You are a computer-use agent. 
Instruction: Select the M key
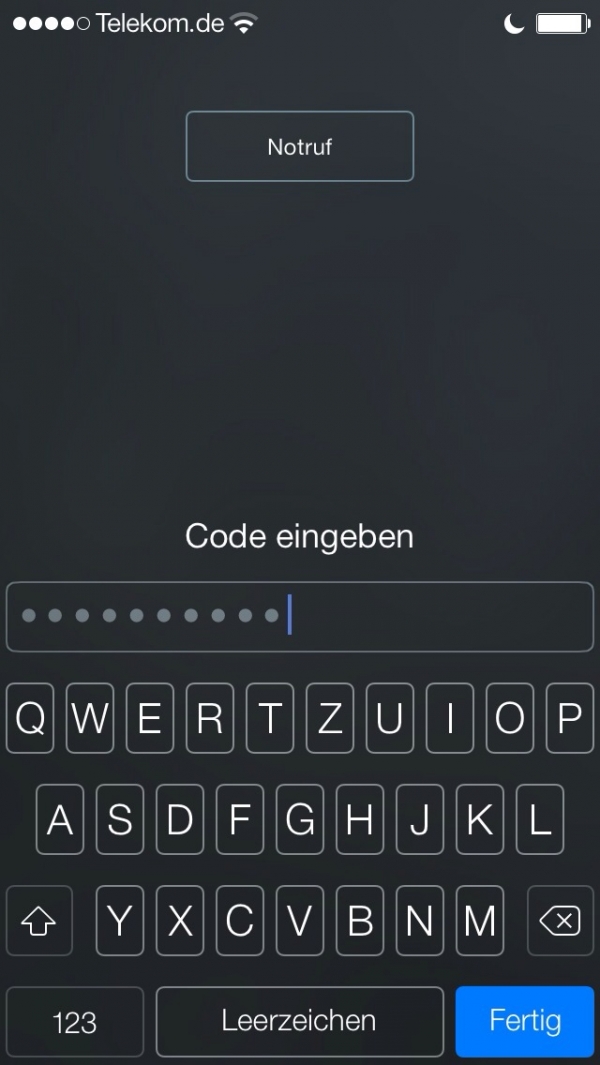[480, 920]
